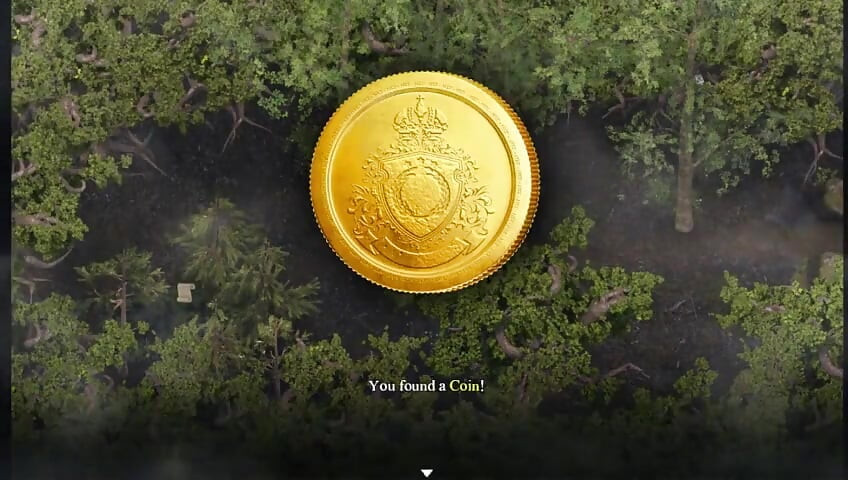Tap the continue arrow below the message
848x480 pixels.
tap(426, 473)
